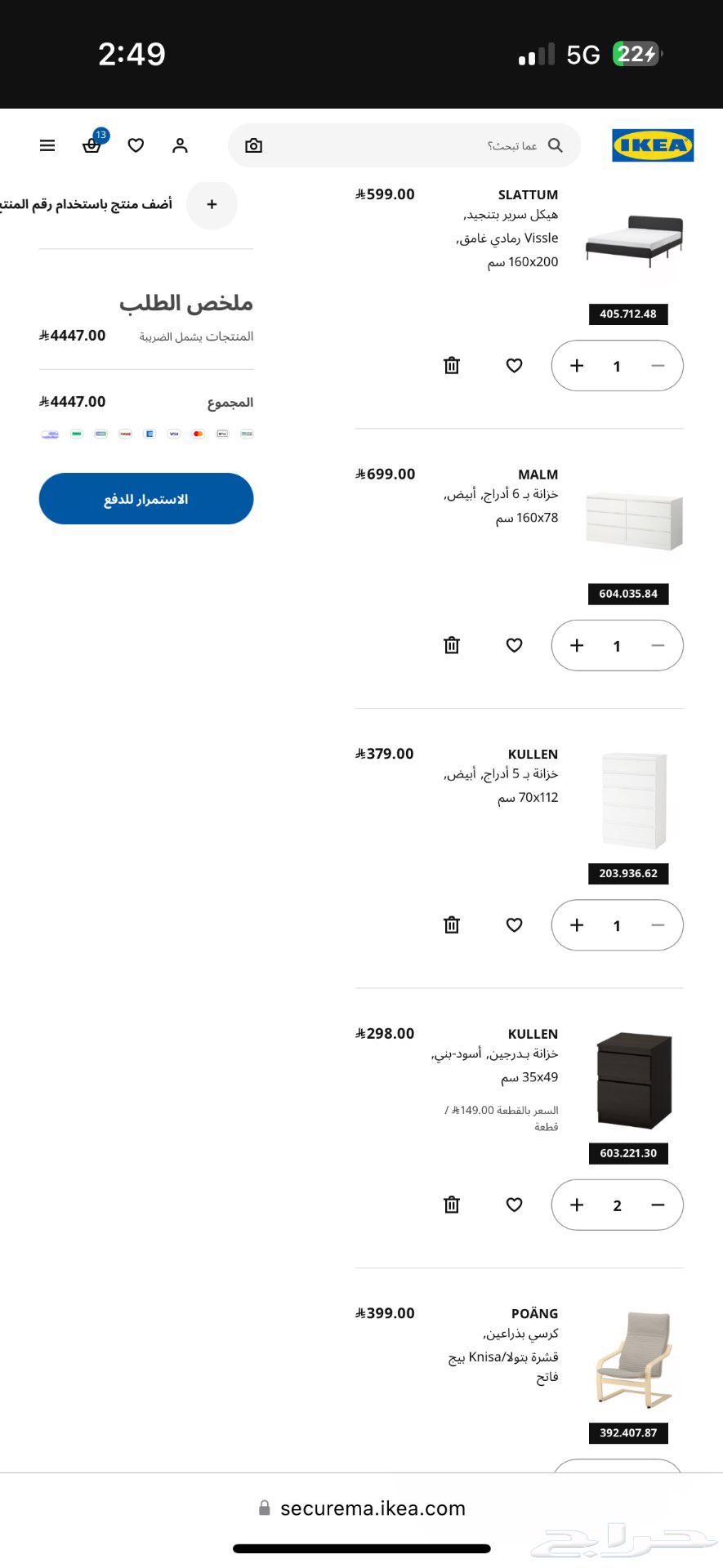Open the account profile icon
The width and height of the screenshot is (723, 1568).
click(179, 145)
